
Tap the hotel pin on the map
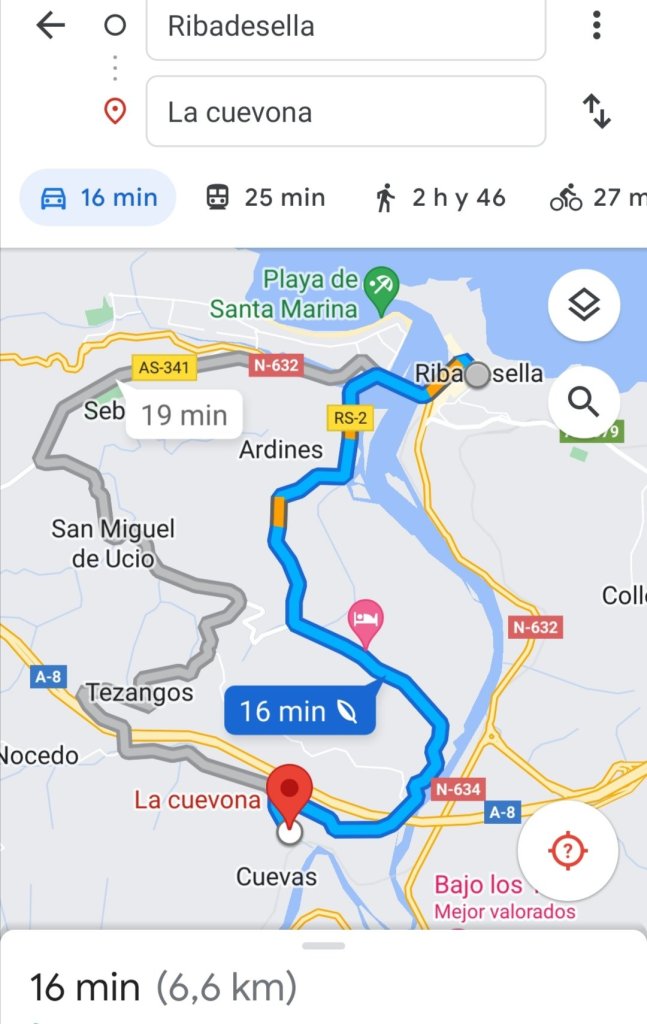365,622
